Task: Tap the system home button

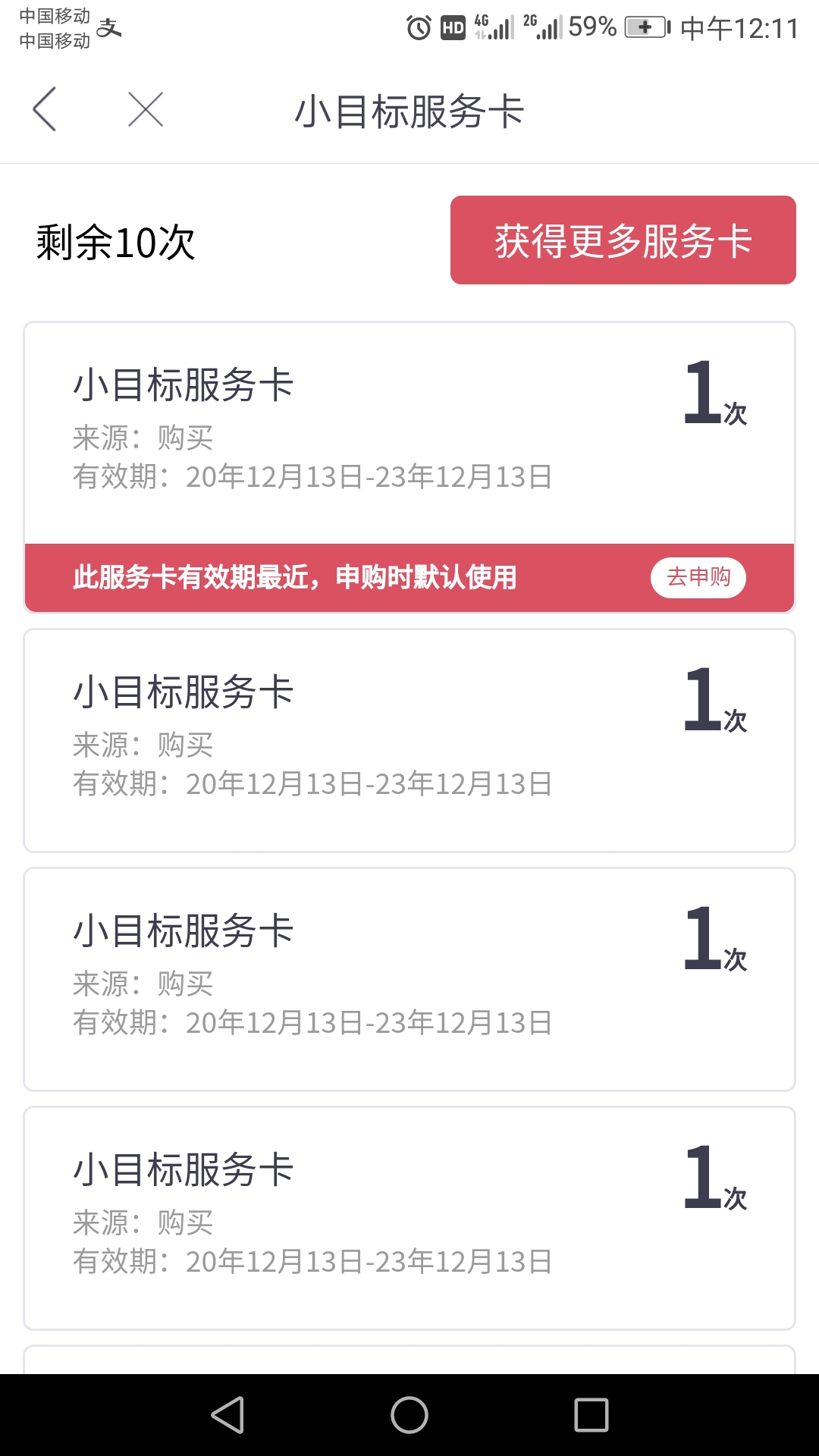Action: (409, 1415)
